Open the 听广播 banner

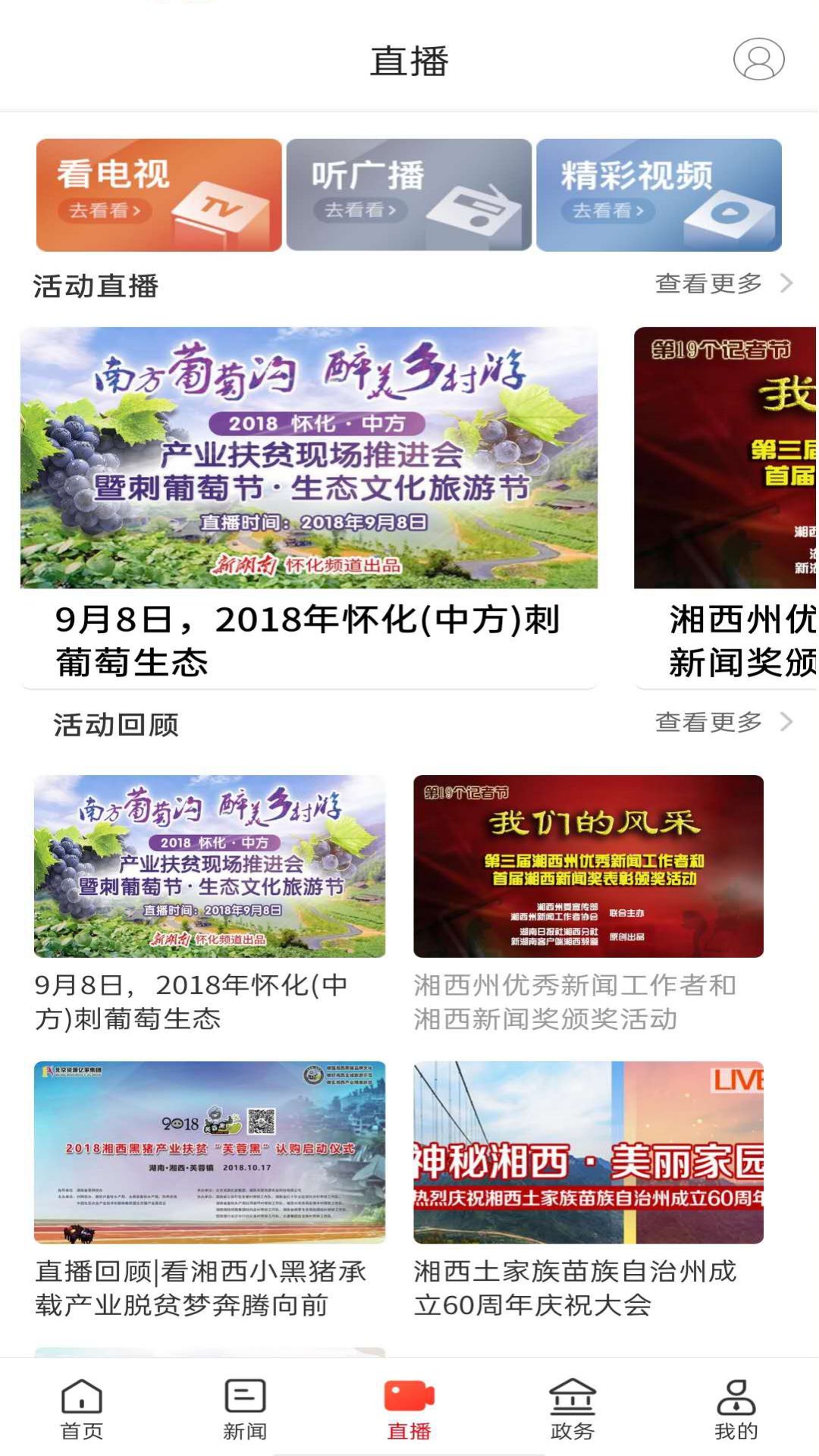click(409, 195)
